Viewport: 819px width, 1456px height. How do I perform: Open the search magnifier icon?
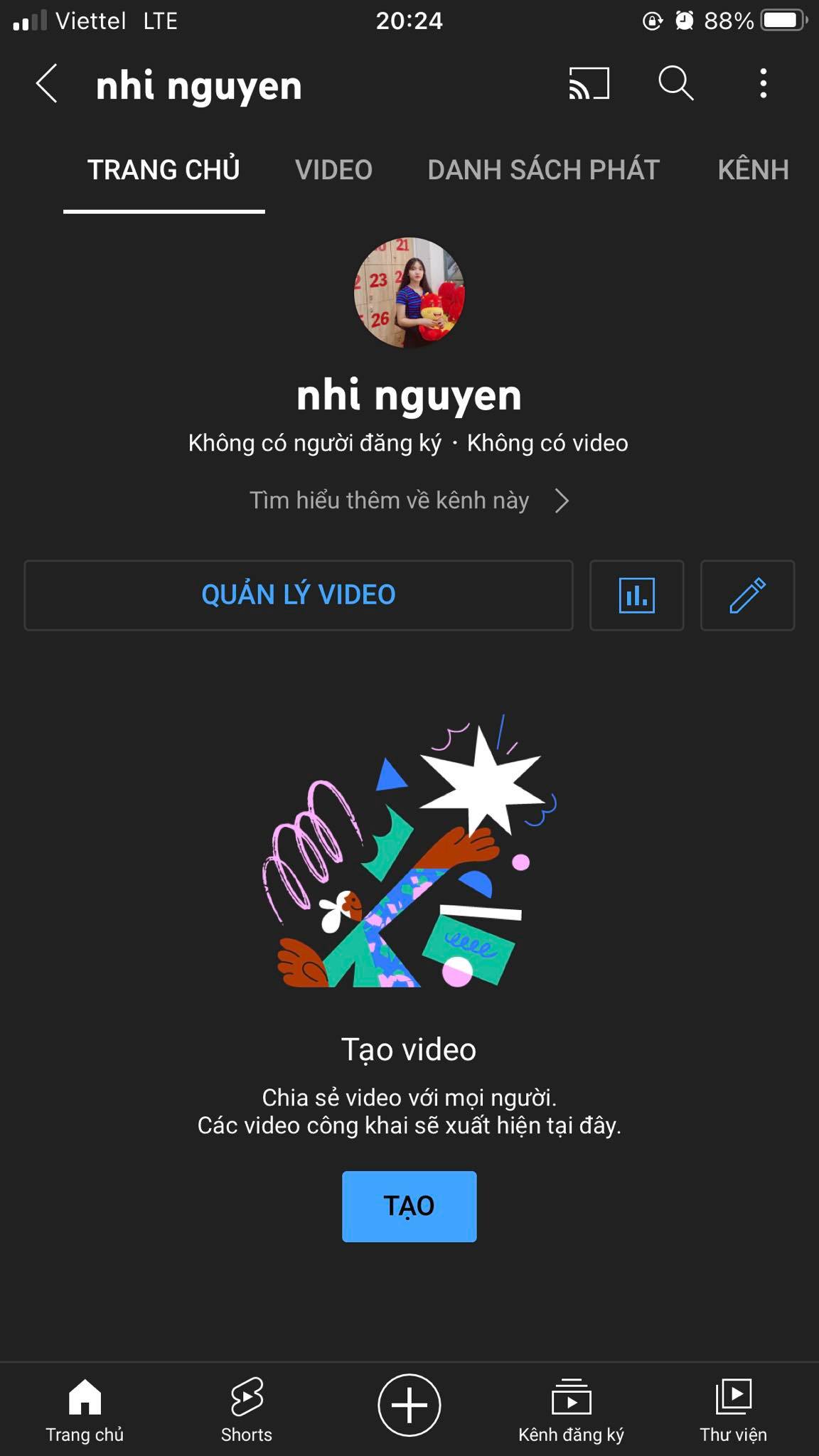click(675, 84)
